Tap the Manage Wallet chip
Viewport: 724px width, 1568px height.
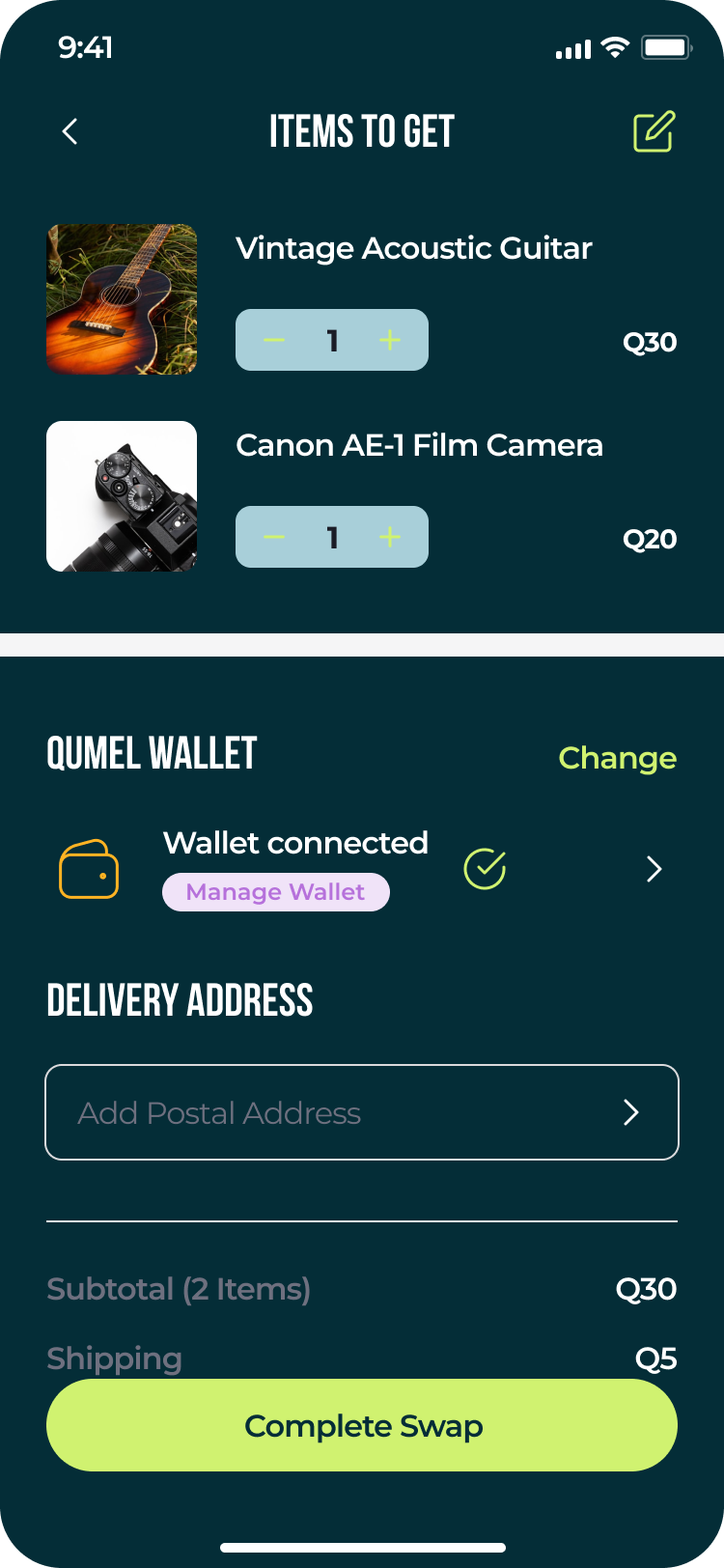[x=275, y=892]
